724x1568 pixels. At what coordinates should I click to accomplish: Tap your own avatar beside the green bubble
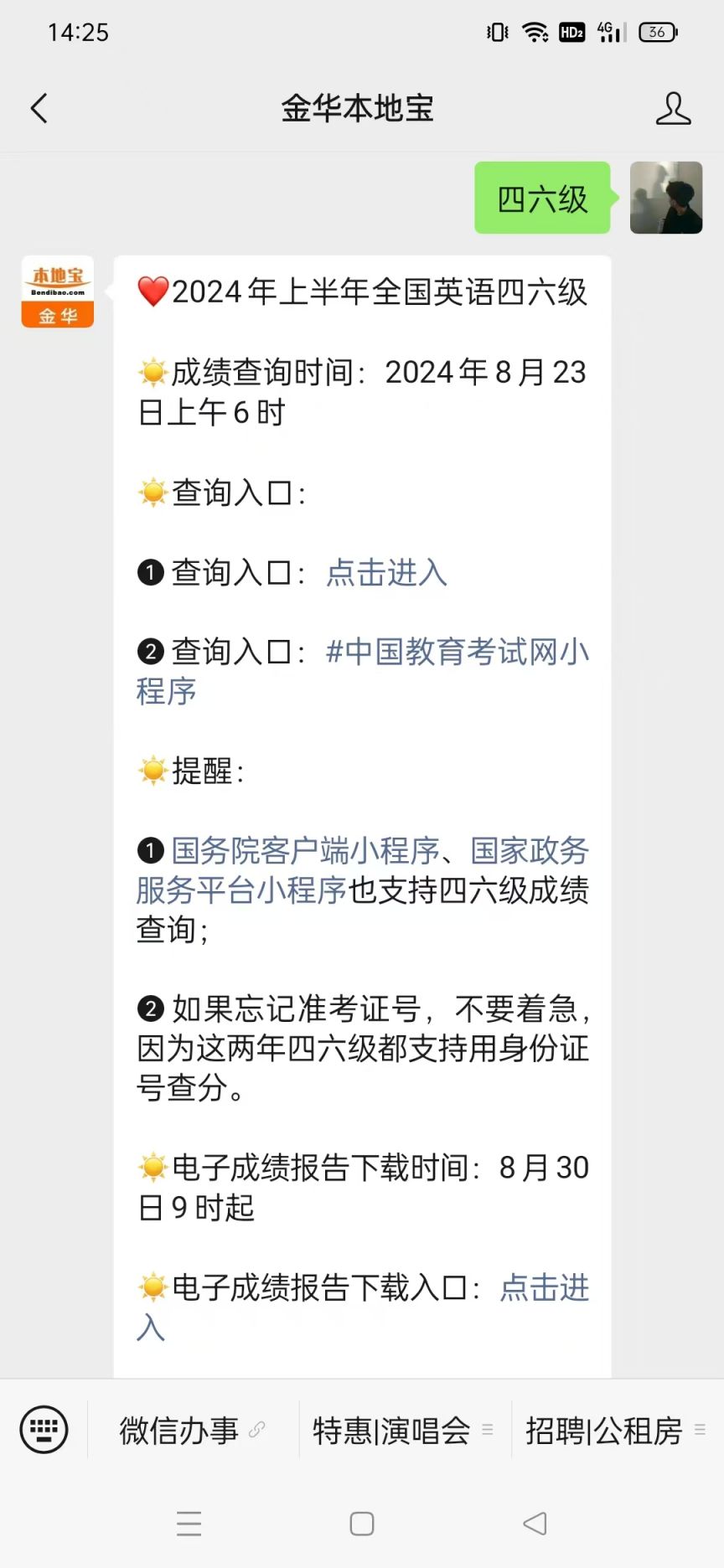[x=666, y=199]
